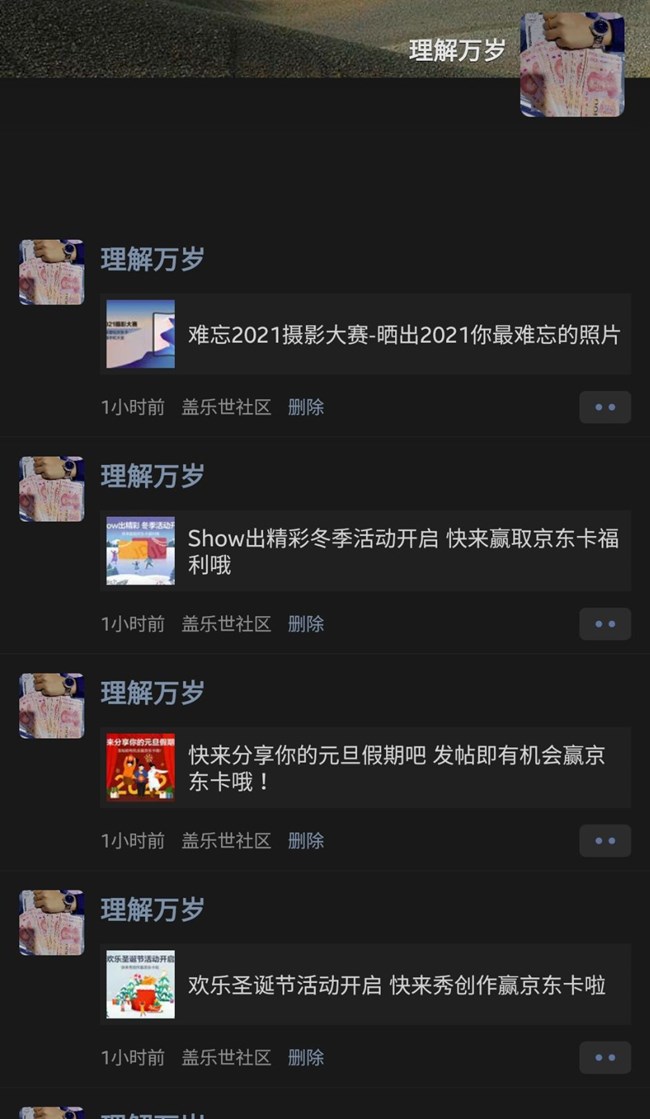The image size is (650, 1119).
Task: Open the two-dot menu under 欢乐圣诞节活动 post
Action: click(x=604, y=1058)
